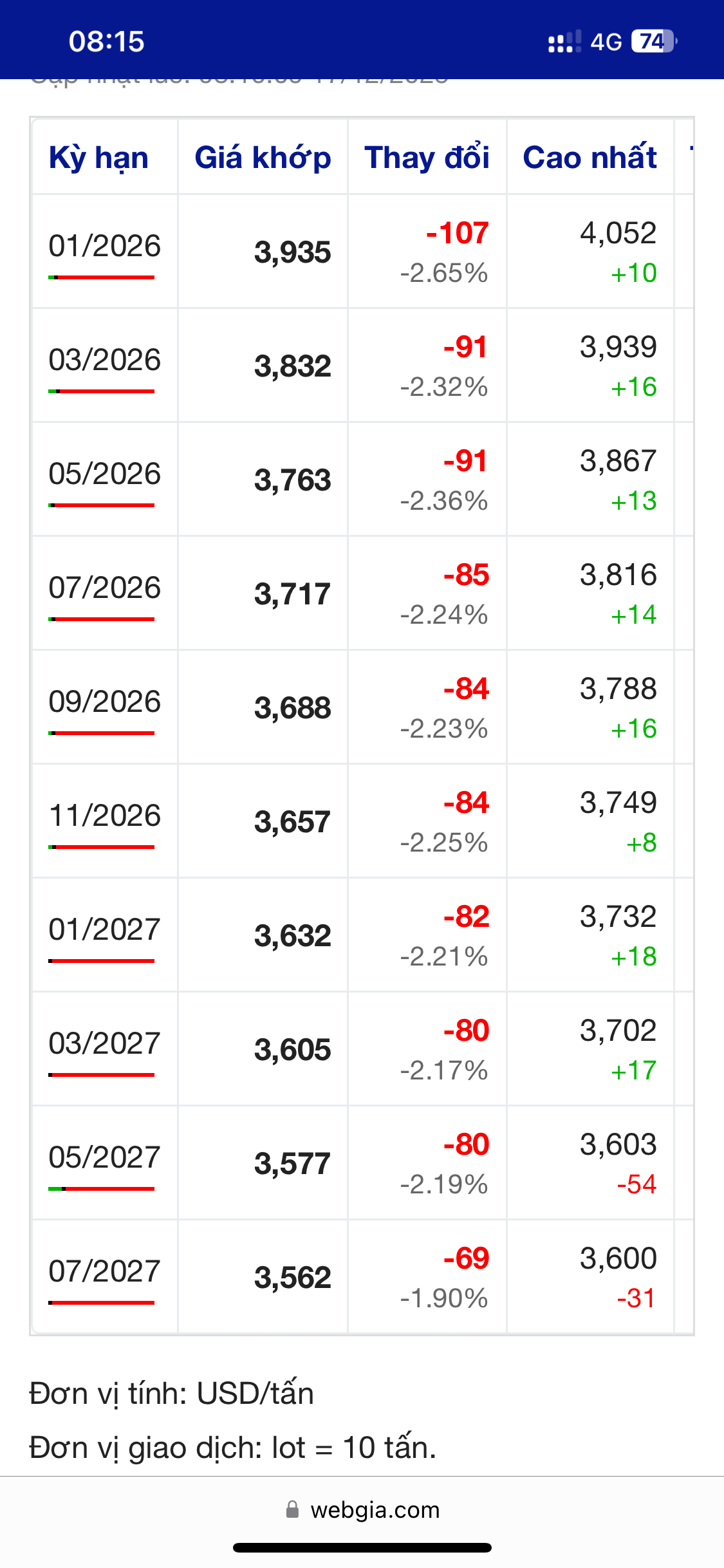Tap the webgia.com address bar
724x1568 pixels.
[363, 1509]
